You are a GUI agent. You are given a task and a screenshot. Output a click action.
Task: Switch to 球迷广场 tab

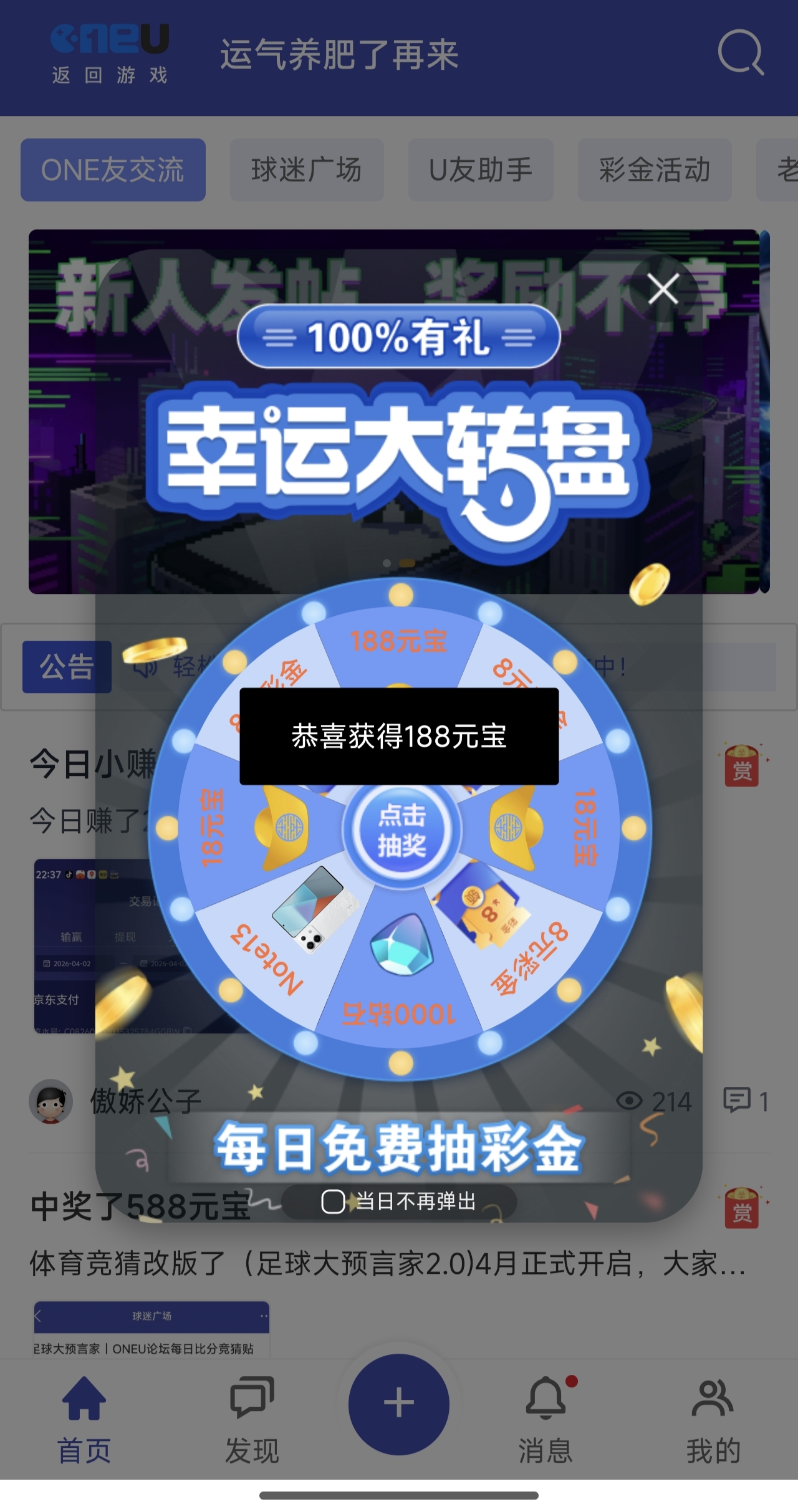tap(306, 170)
